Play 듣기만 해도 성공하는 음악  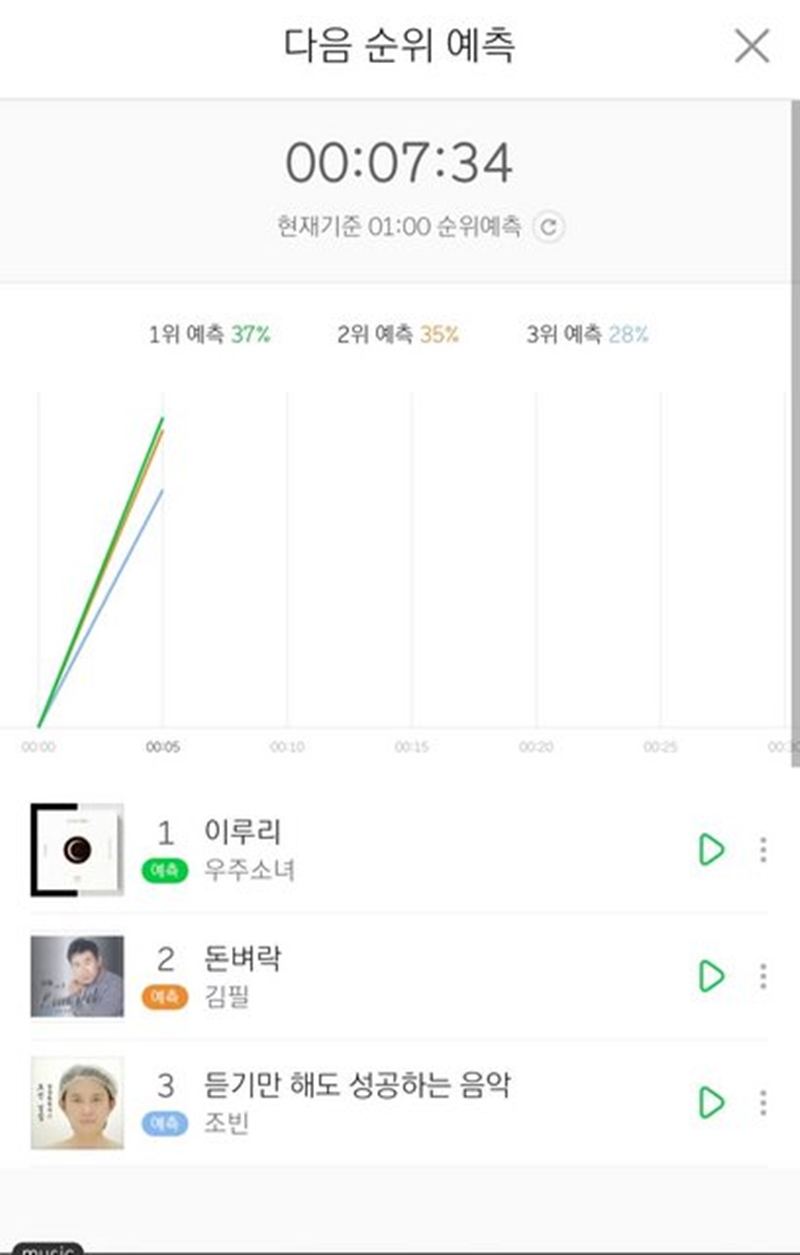711,1102
